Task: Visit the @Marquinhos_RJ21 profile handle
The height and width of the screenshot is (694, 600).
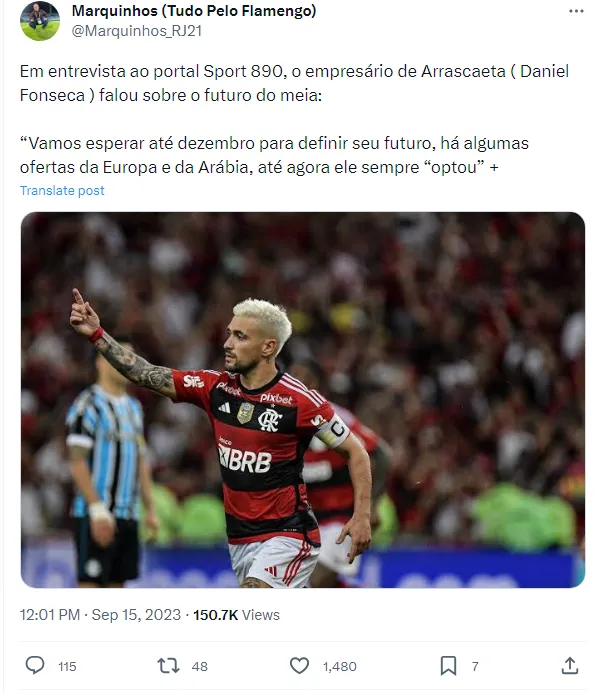Action: [x=138, y=31]
